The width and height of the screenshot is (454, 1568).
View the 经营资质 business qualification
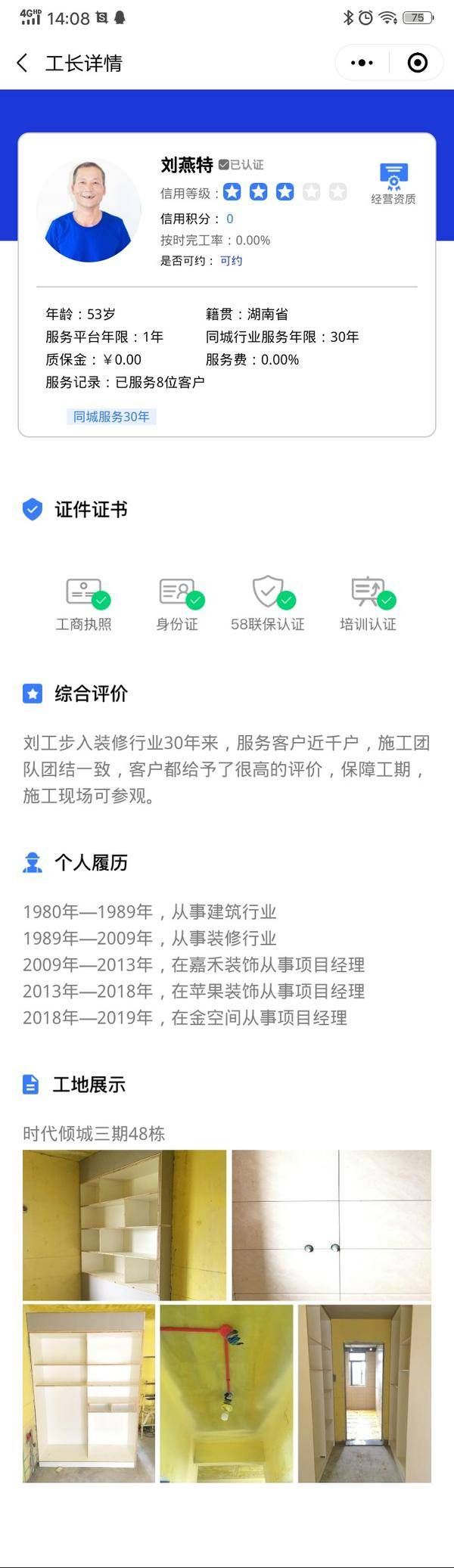coord(393,184)
